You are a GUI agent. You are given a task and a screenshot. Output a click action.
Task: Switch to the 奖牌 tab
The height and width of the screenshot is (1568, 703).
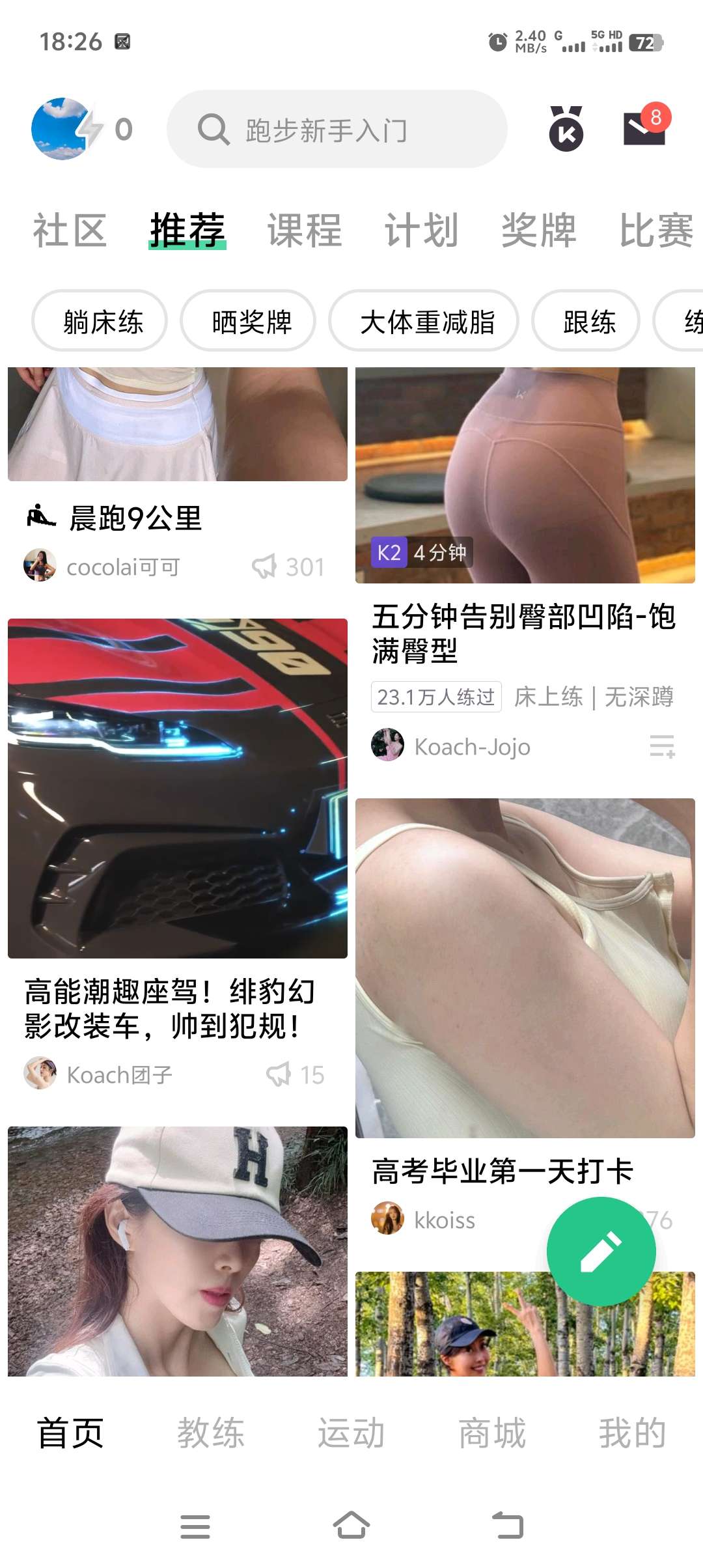point(538,231)
